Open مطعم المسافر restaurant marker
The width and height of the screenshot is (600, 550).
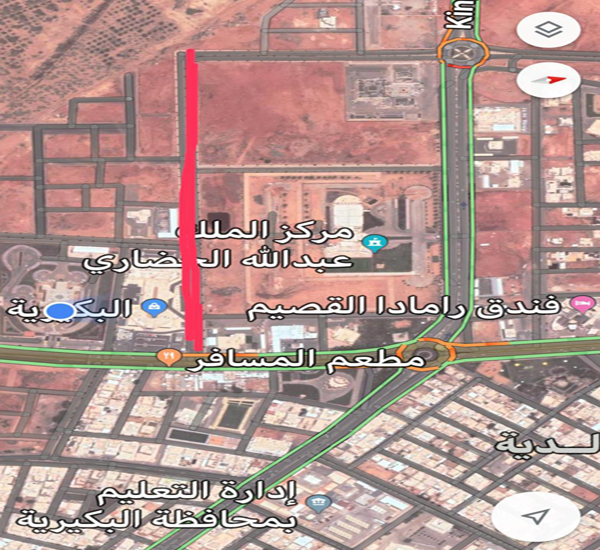pos(168,356)
